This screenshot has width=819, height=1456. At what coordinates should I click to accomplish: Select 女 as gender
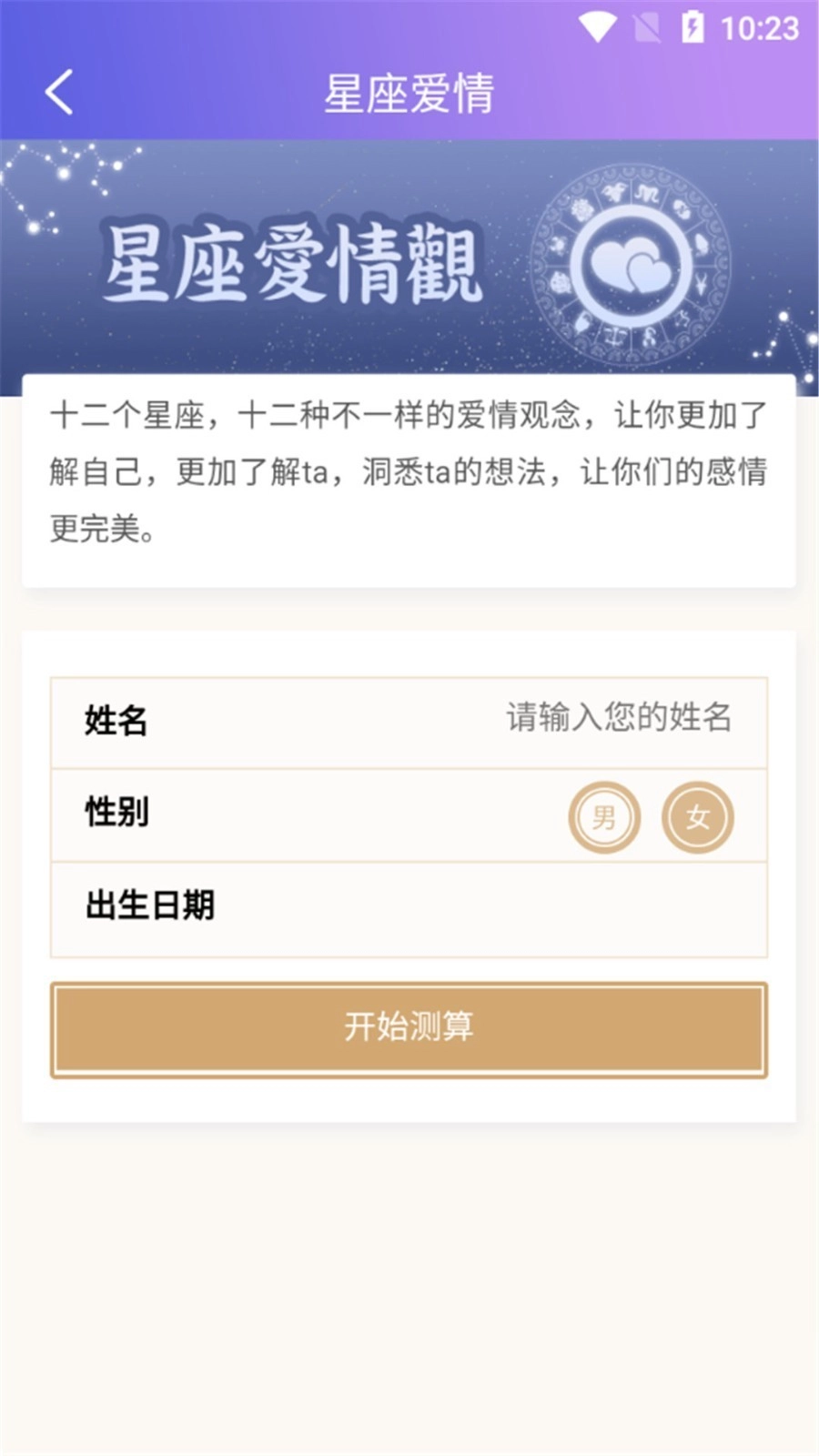[x=698, y=816]
